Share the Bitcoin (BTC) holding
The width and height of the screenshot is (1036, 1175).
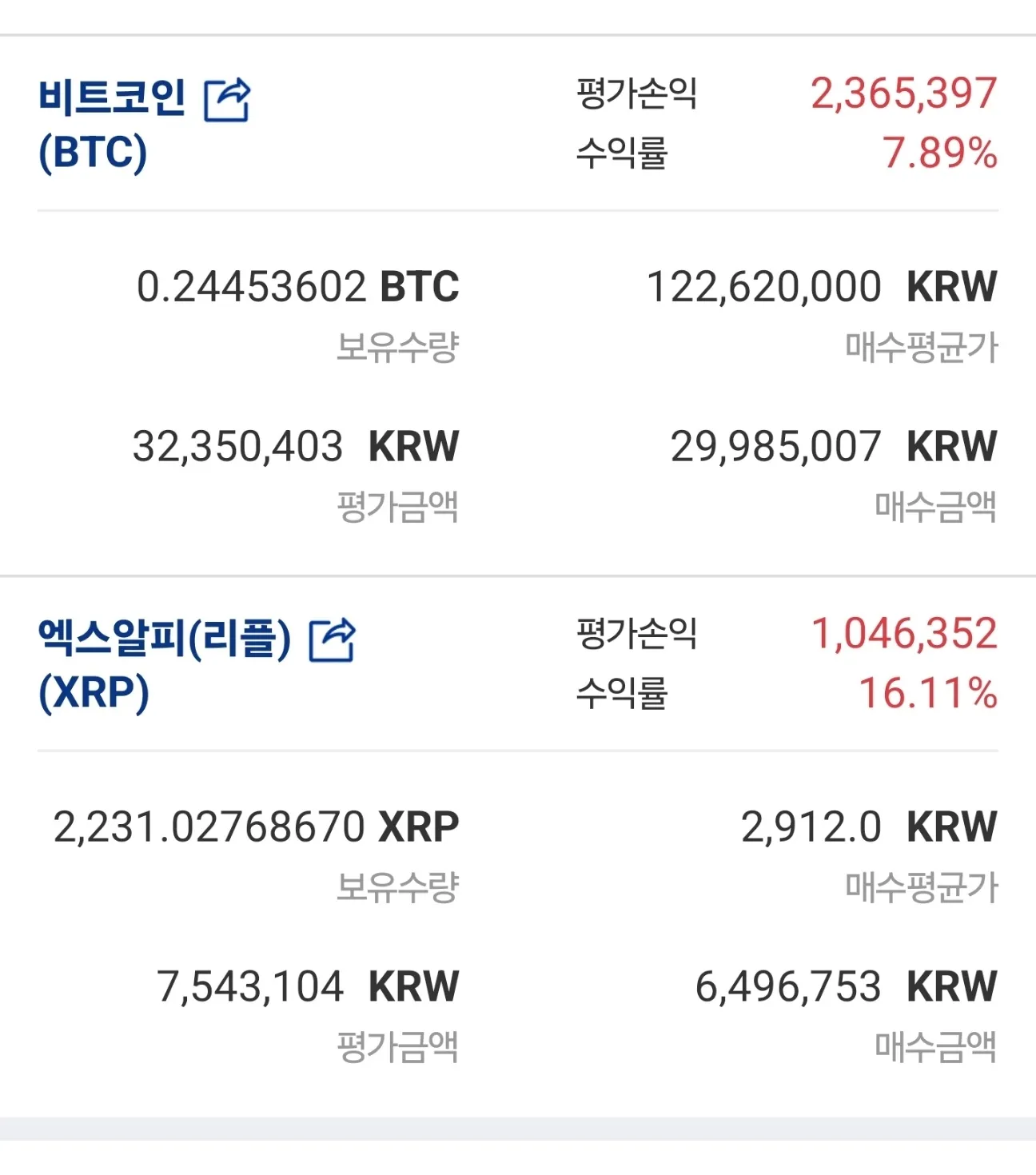(x=227, y=101)
